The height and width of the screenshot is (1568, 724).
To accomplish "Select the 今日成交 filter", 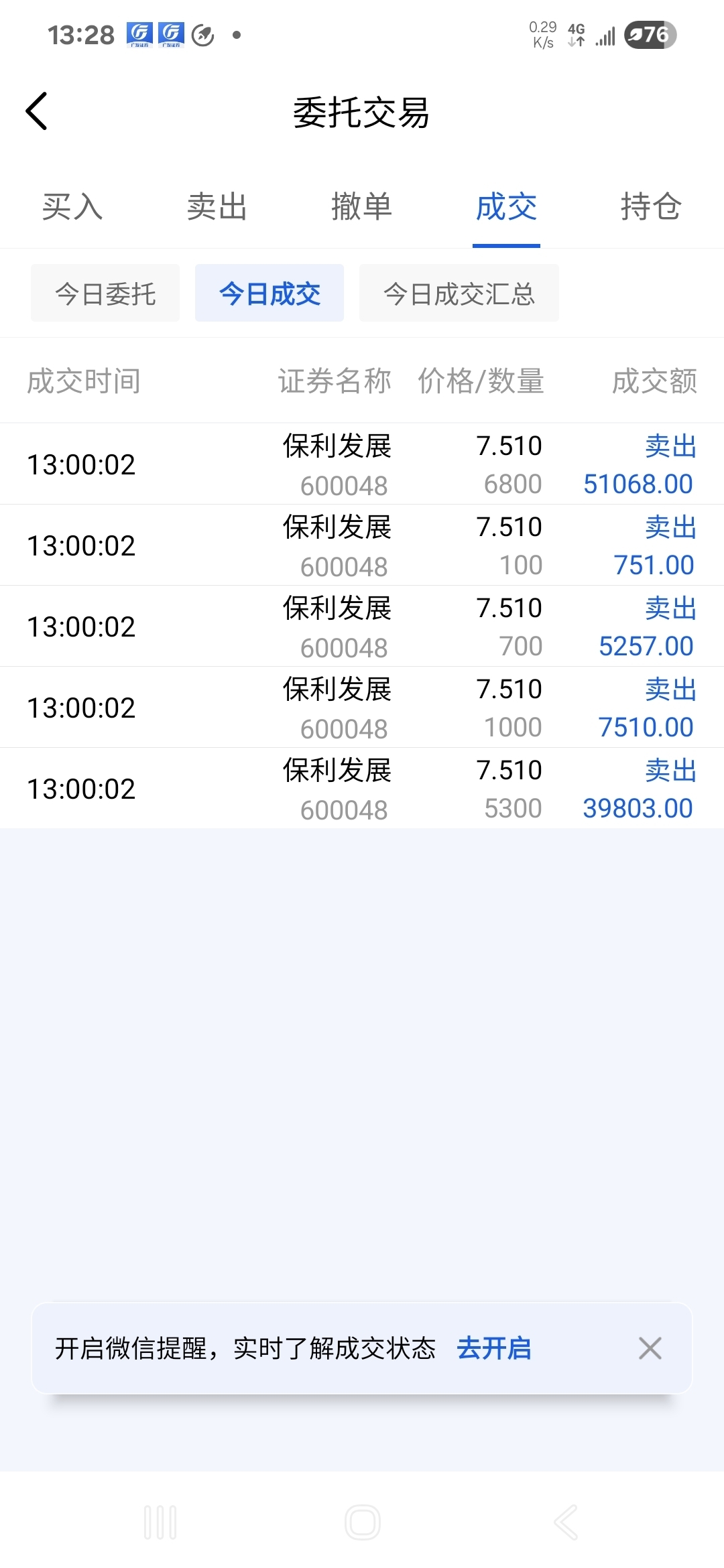I will tap(269, 293).
